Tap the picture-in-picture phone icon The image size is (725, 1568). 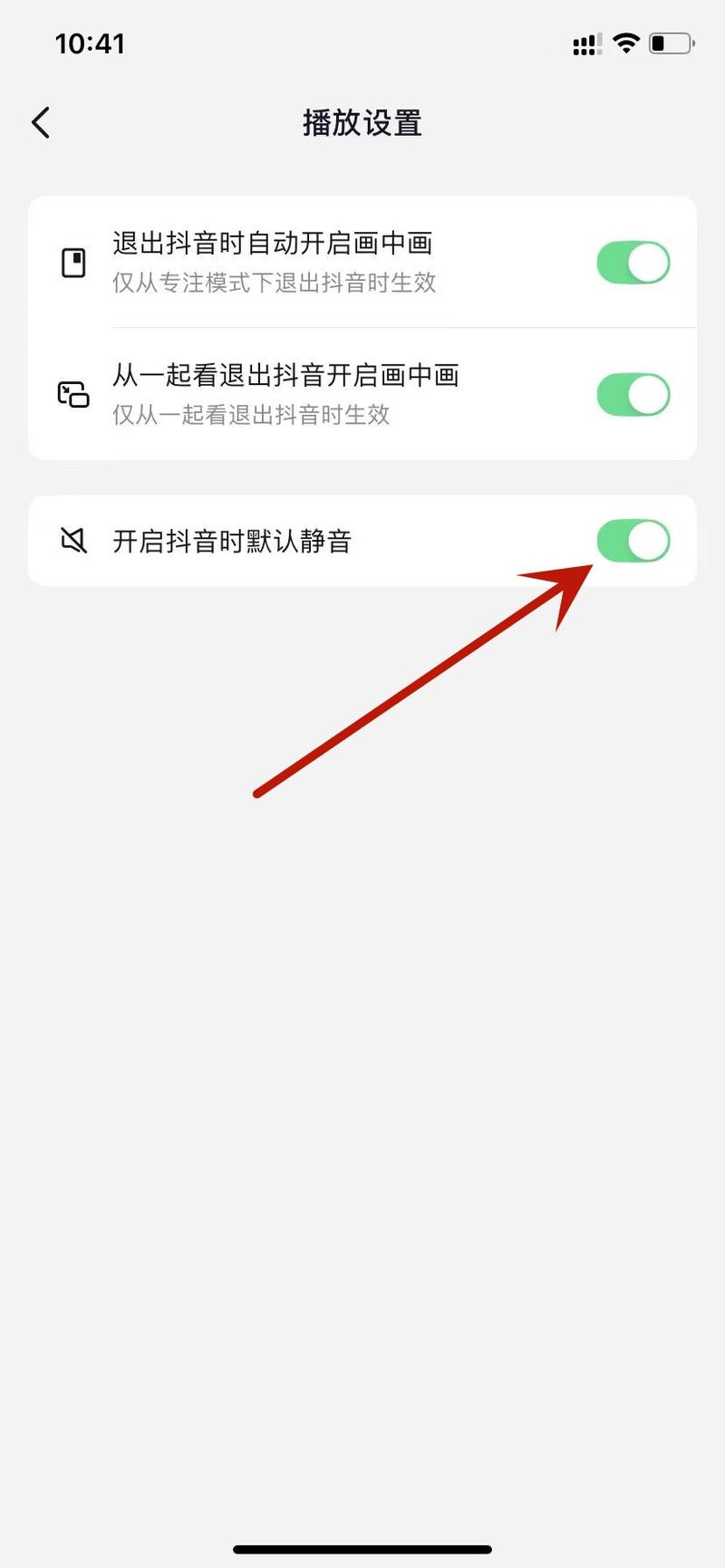tap(73, 262)
